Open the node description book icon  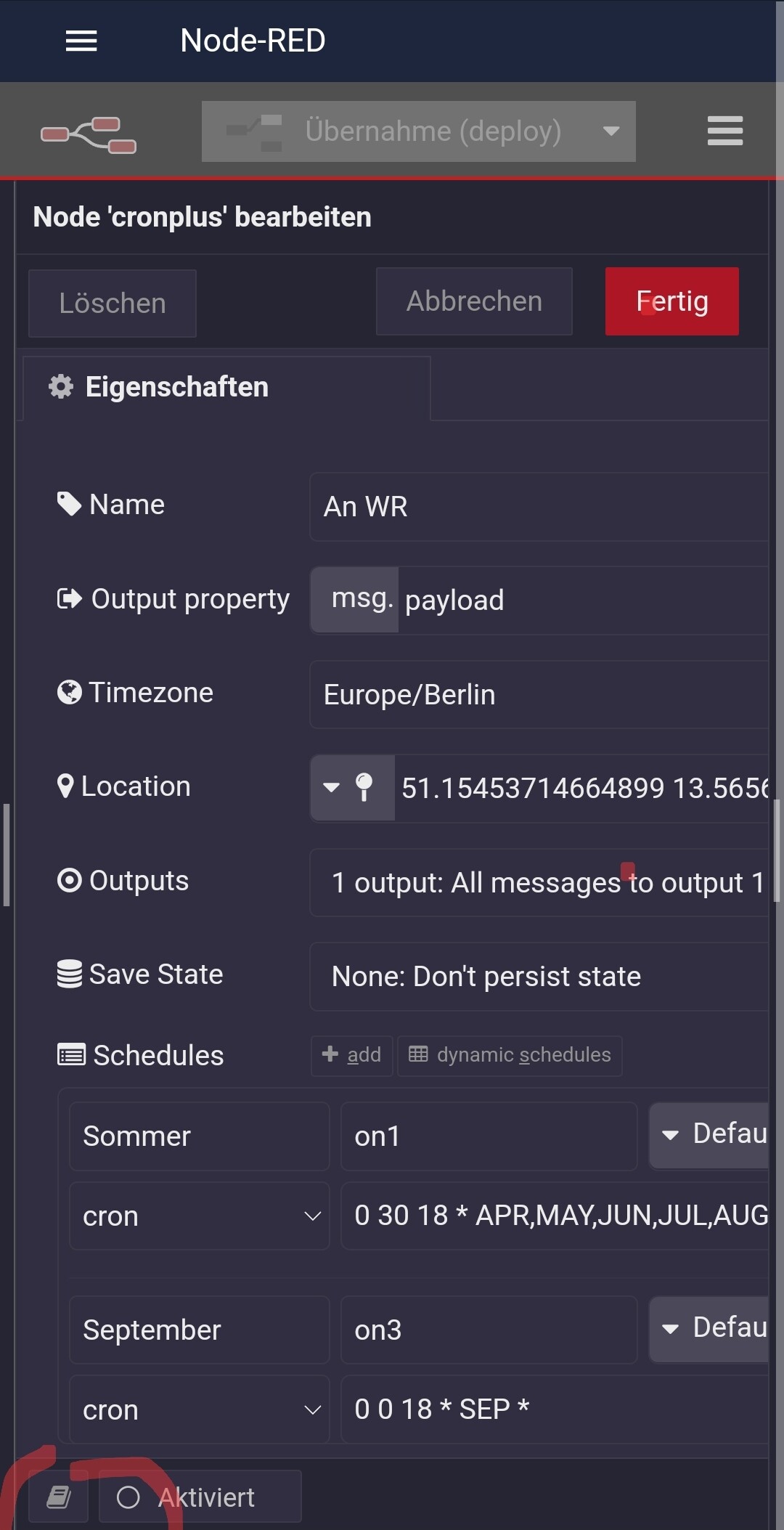(x=59, y=1497)
